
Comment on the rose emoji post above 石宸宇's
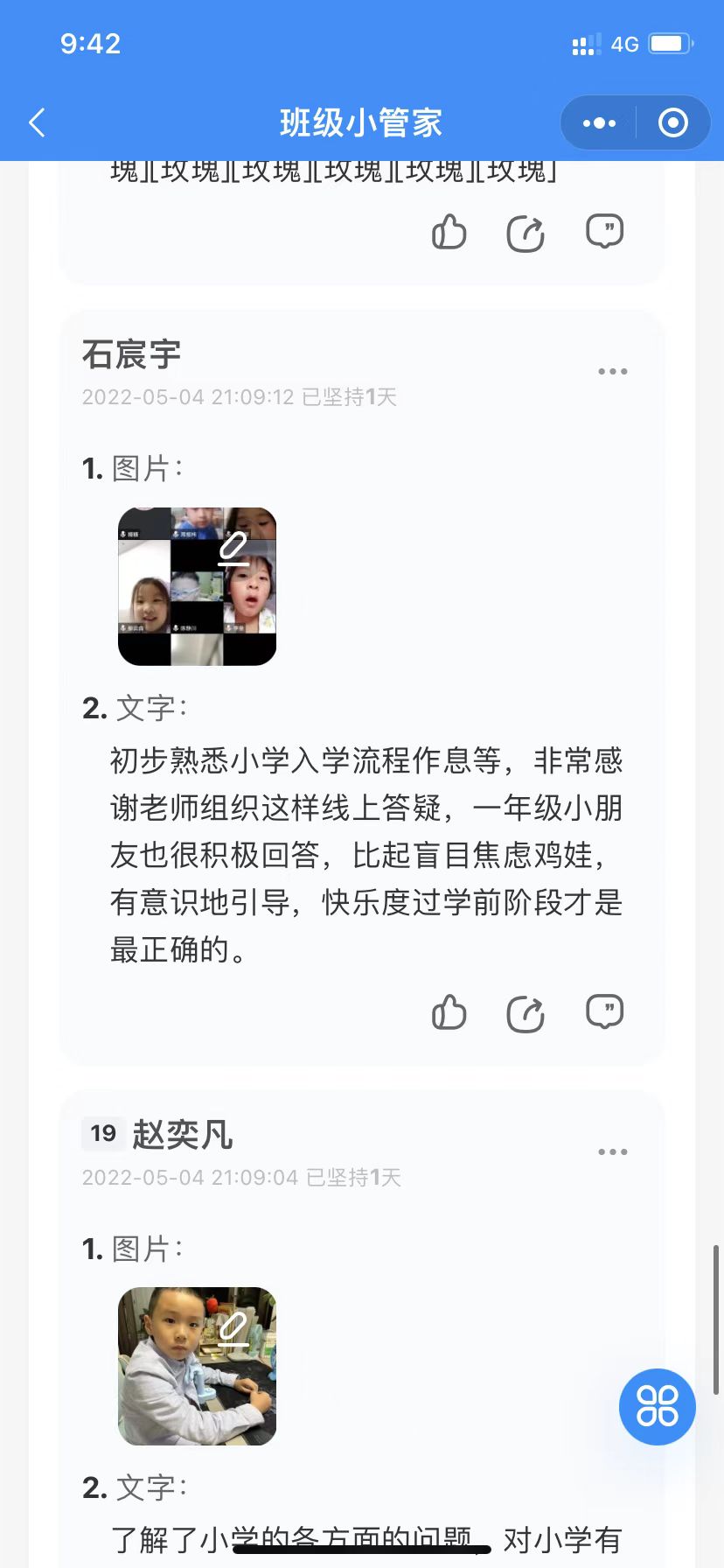click(604, 231)
